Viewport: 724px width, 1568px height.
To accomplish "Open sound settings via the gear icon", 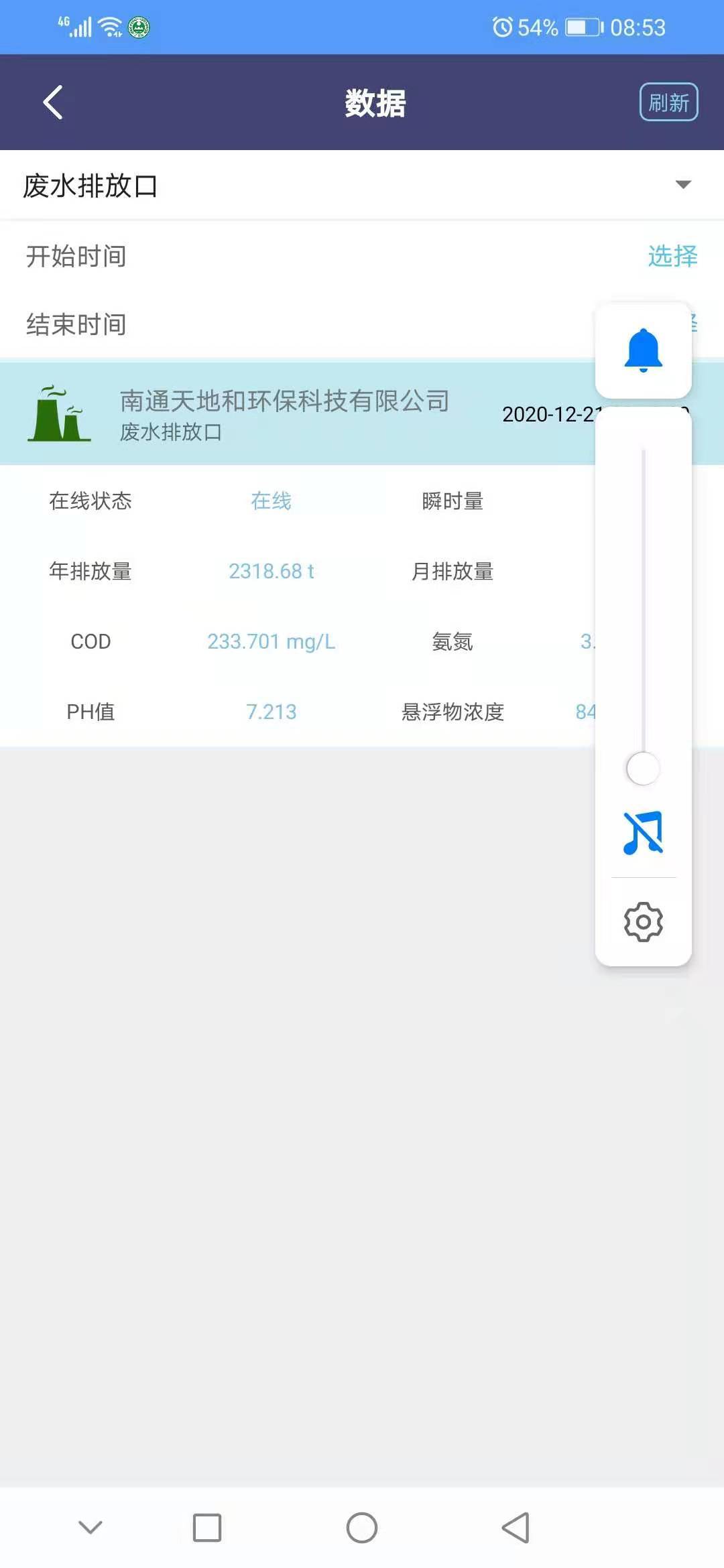I will (x=643, y=922).
